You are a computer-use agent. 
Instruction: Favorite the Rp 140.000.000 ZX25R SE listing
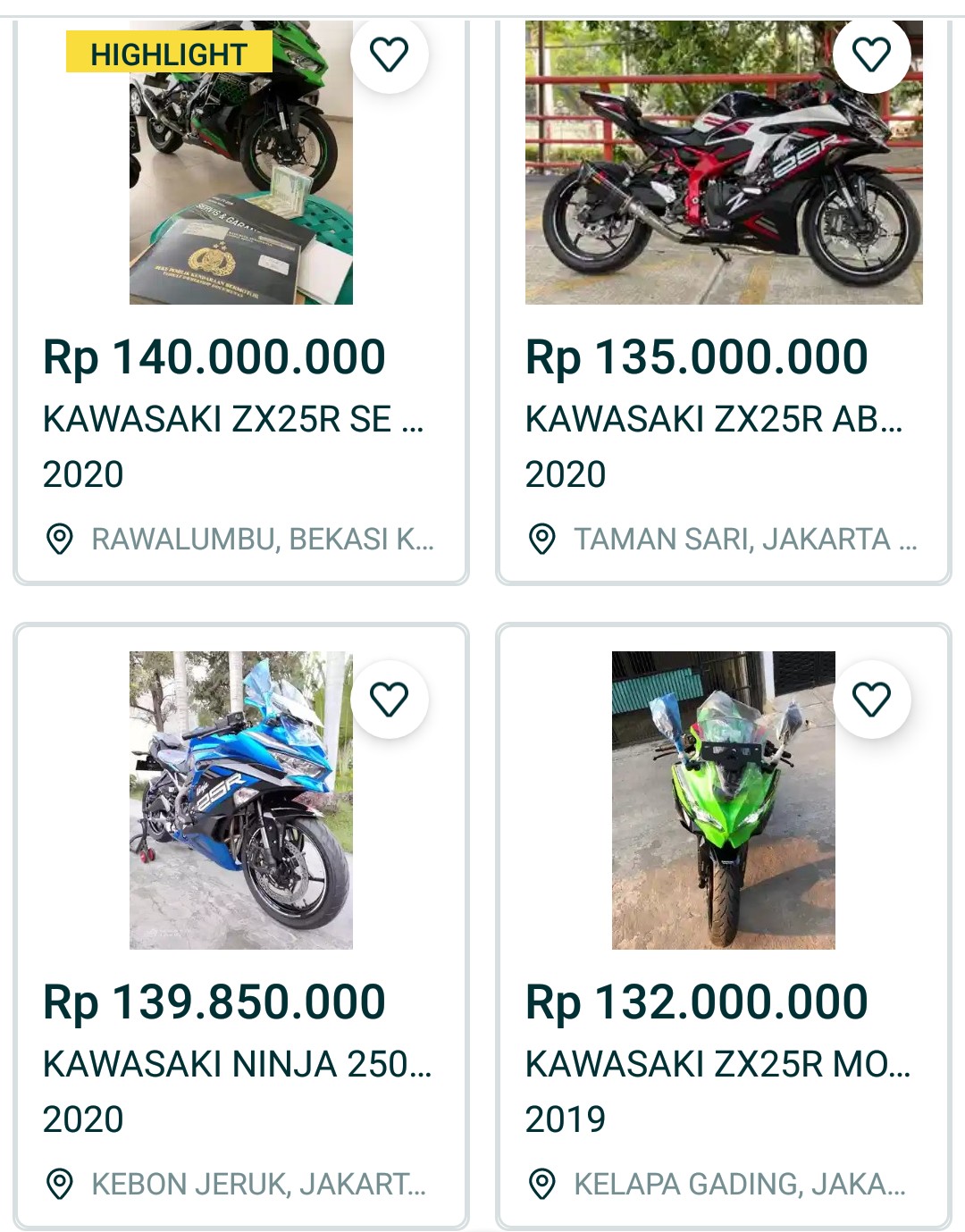pyautogui.click(x=389, y=54)
